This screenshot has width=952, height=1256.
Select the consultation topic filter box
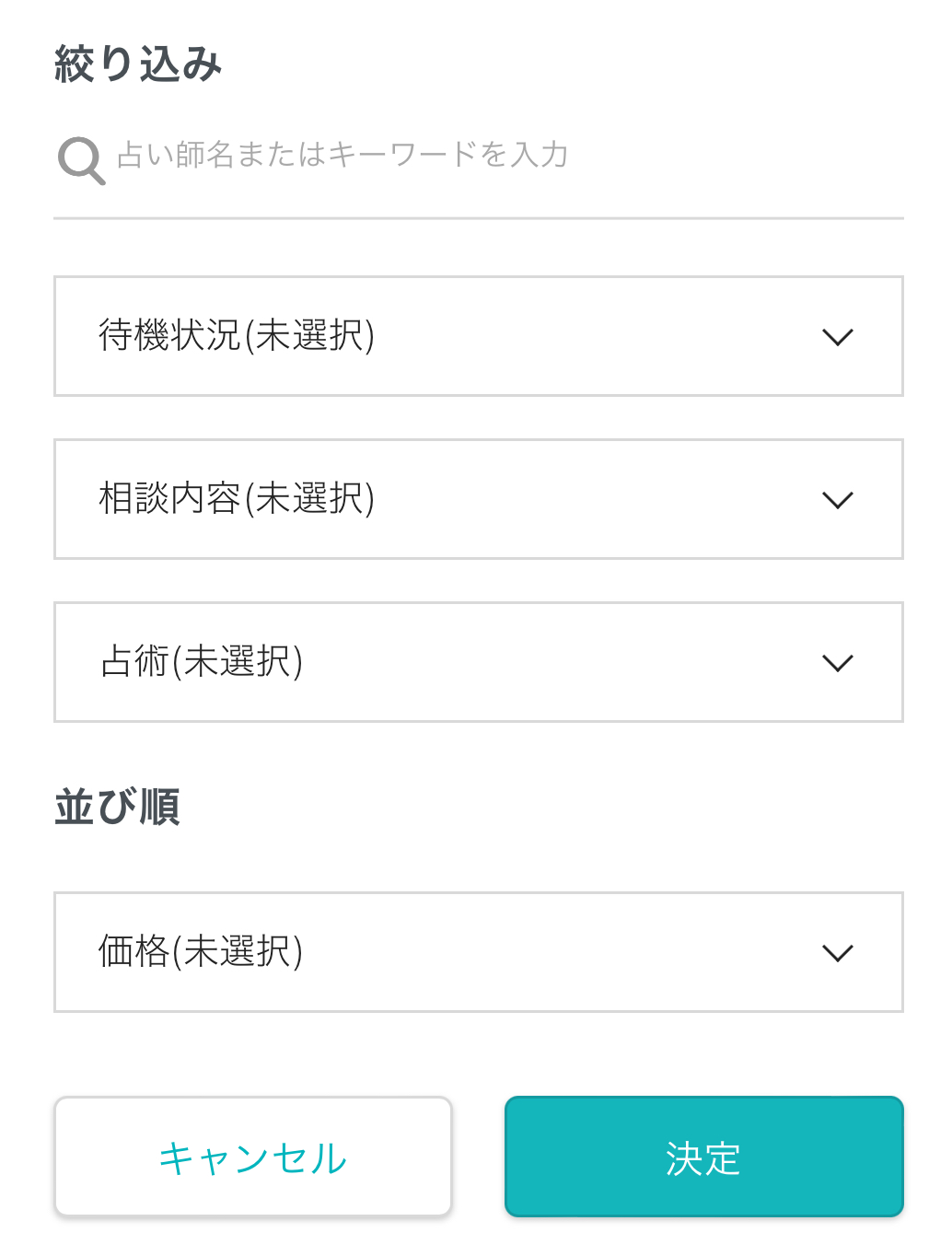478,500
